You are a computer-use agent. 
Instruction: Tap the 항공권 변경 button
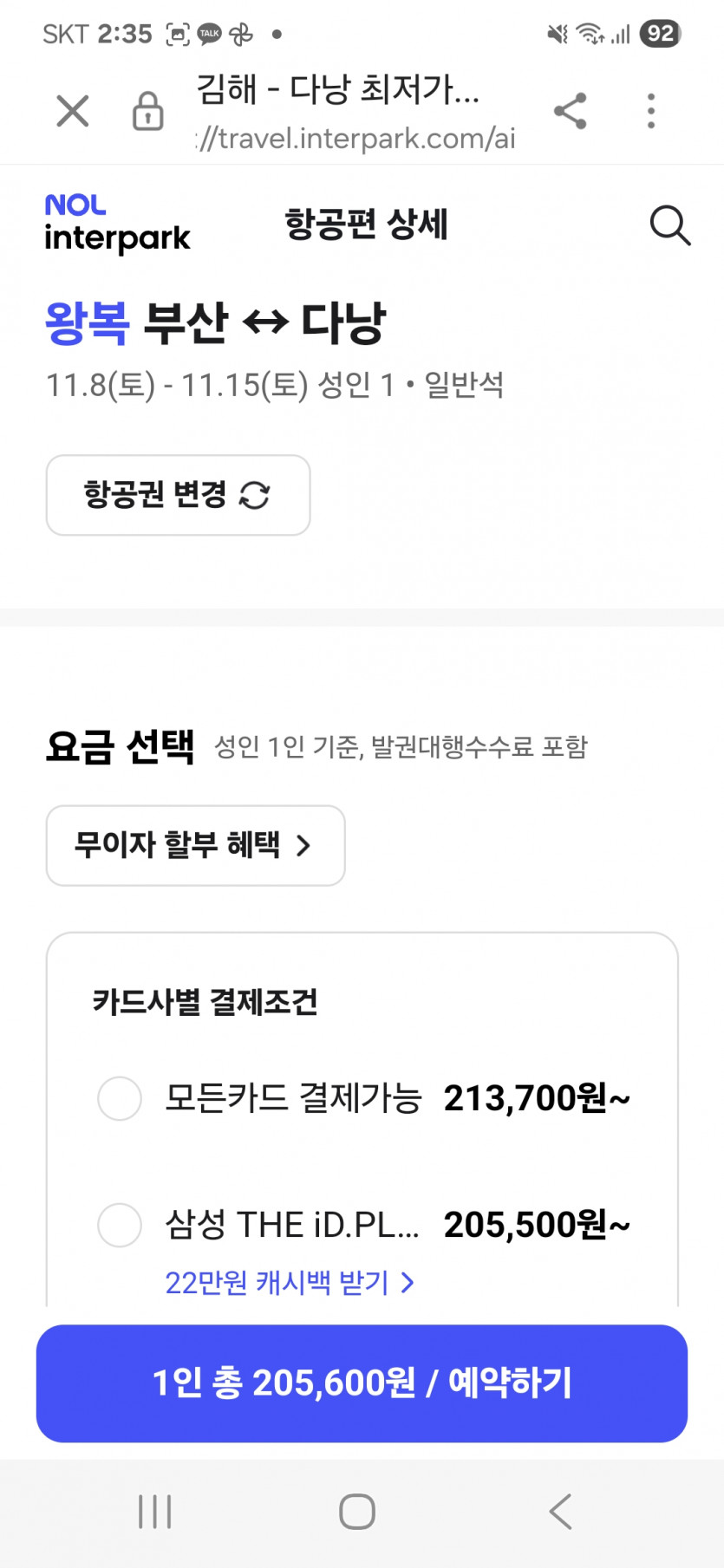tap(178, 495)
